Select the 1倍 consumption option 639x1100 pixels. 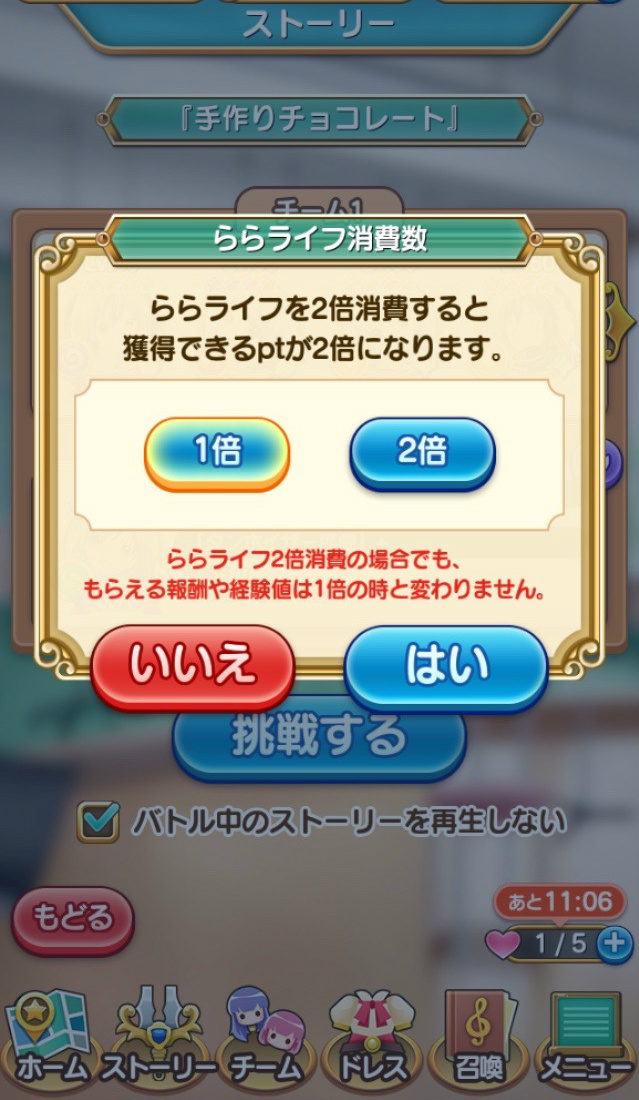pyautogui.click(x=217, y=452)
